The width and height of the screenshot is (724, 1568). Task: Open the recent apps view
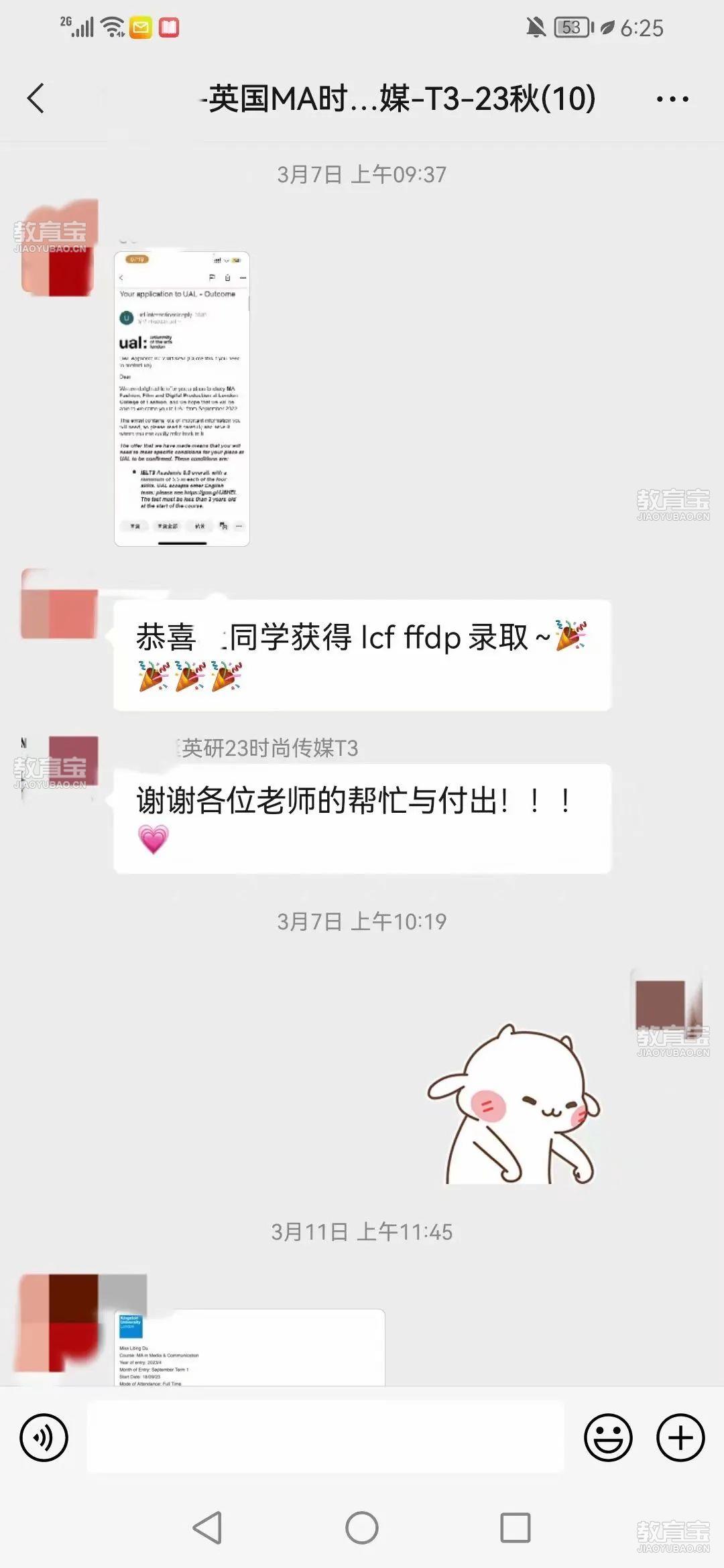pos(515,1527)
